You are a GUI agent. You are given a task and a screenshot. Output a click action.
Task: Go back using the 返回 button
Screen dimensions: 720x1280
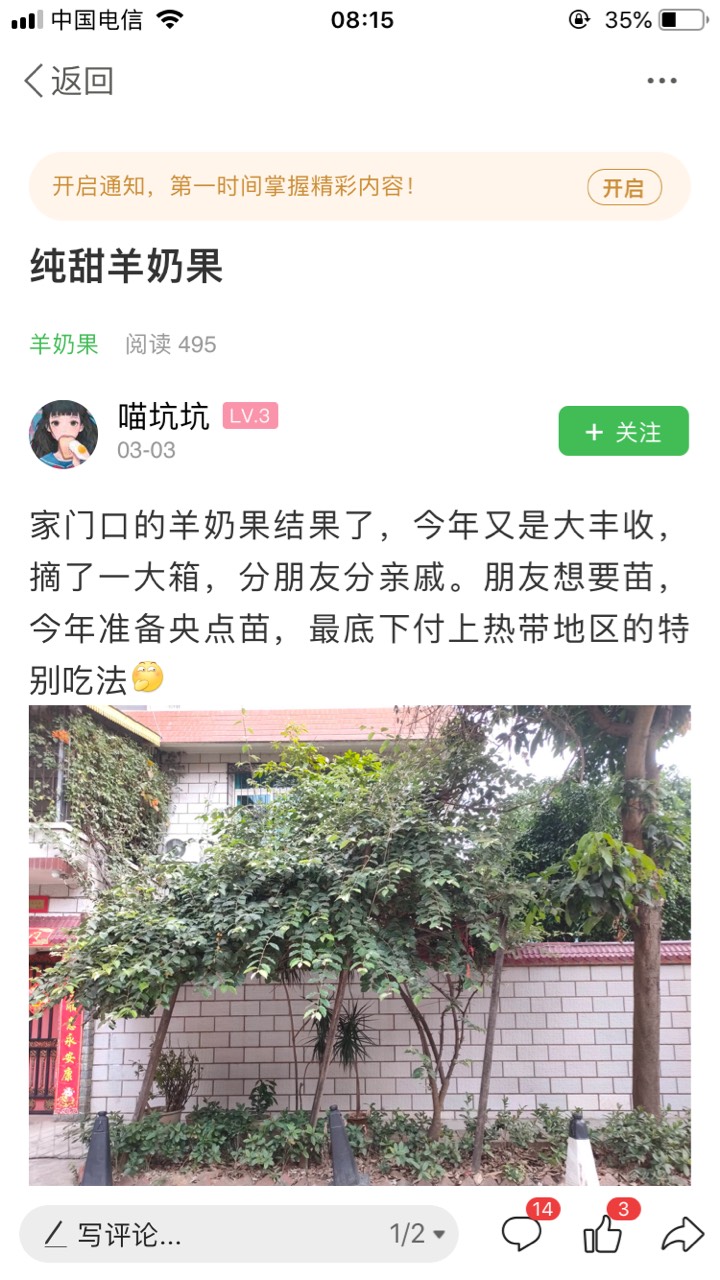click(69, 81)
